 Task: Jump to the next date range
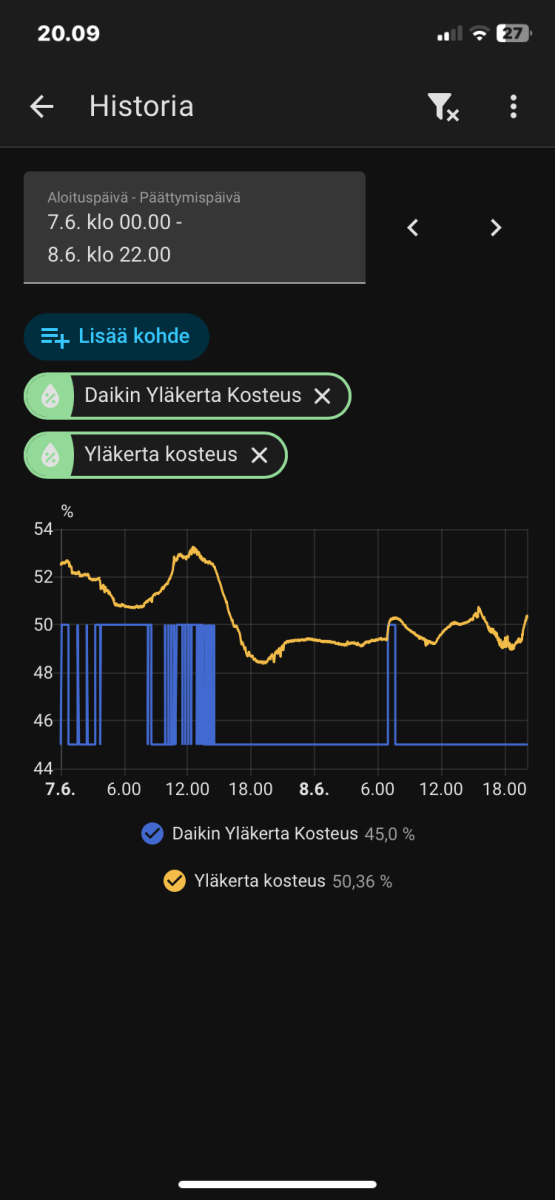point(495,228)
